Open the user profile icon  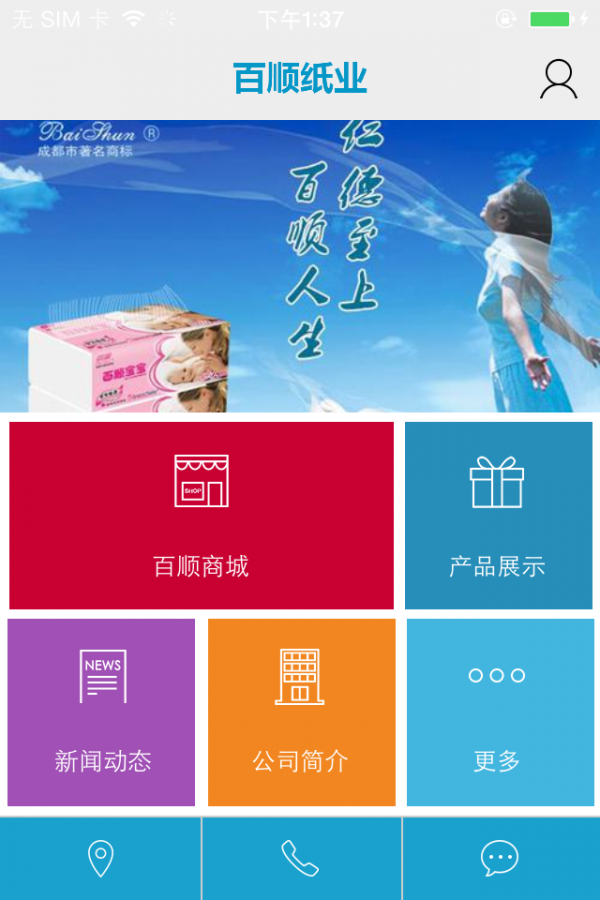pyautogui.click(x=558, y=79)
